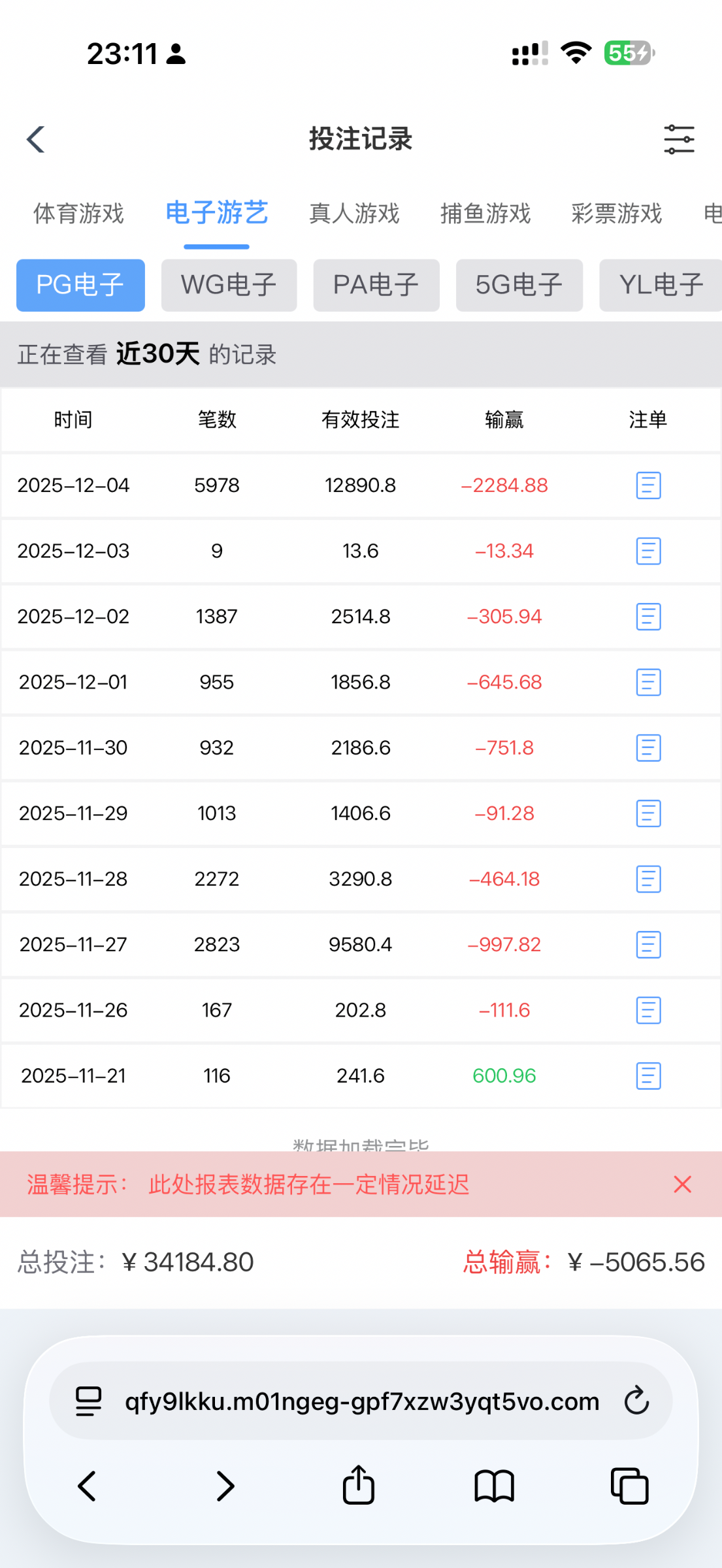Screen dimensions: 722x1568
Task: View bet slips for 2025-11-21
Action: coord(648,1076)
